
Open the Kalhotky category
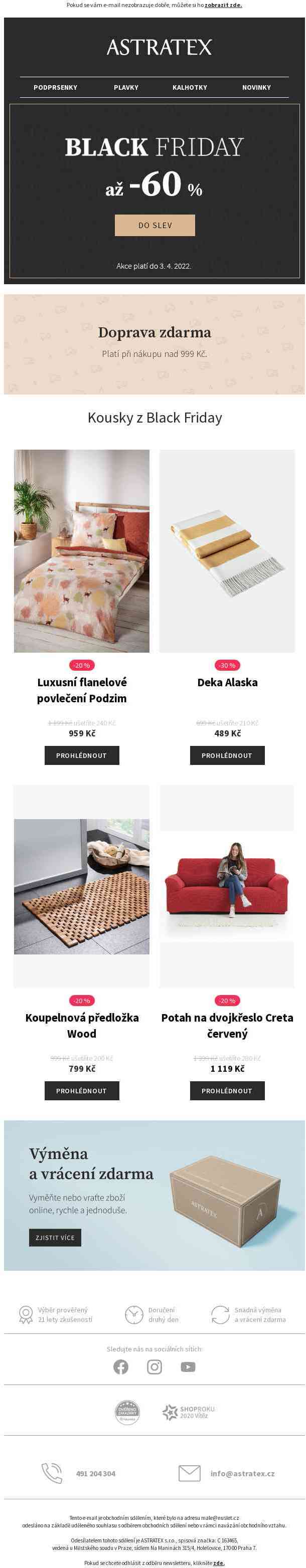pyautogui.click(x=190, y=88)
